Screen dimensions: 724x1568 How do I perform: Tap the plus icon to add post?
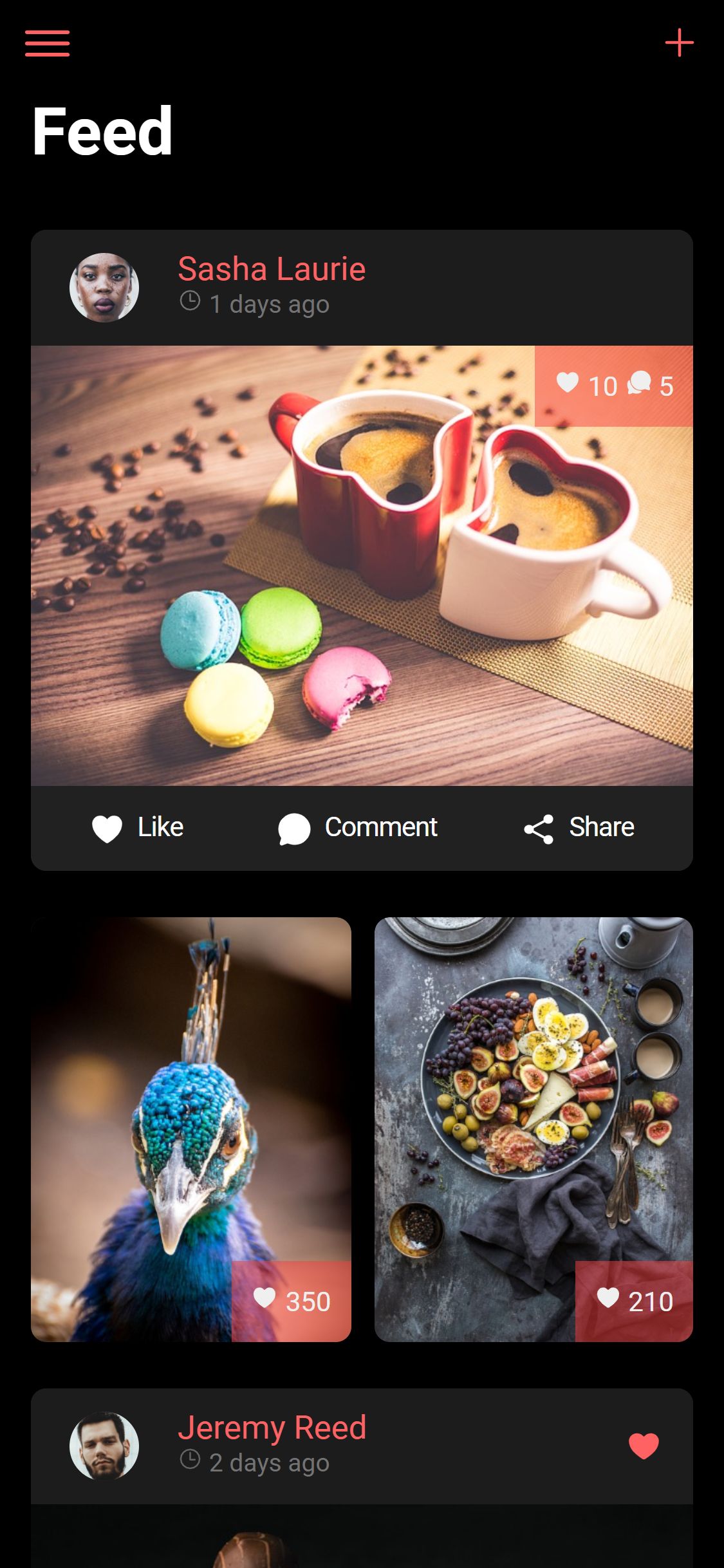click(679, 43)
